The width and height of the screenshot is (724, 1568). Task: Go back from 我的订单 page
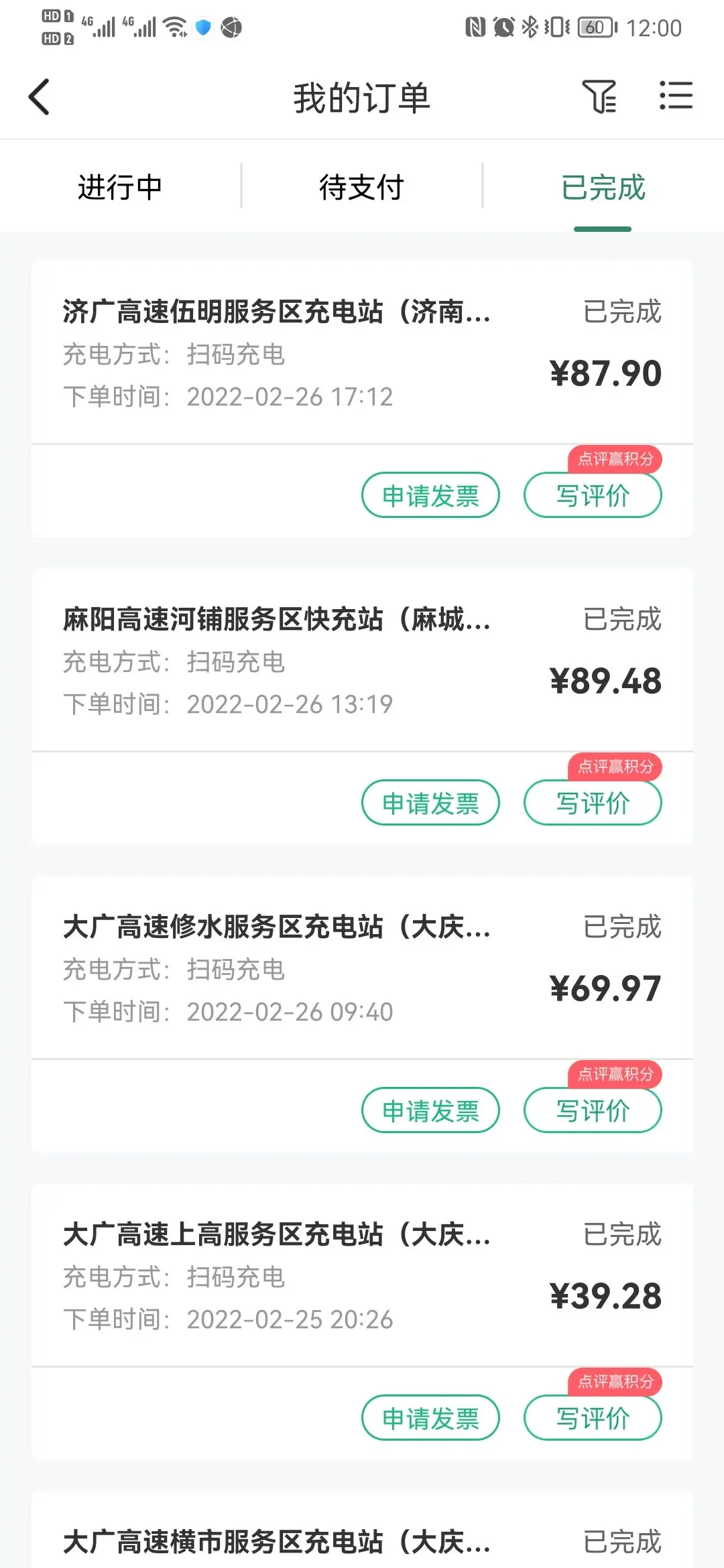click(x=39, y=97)
